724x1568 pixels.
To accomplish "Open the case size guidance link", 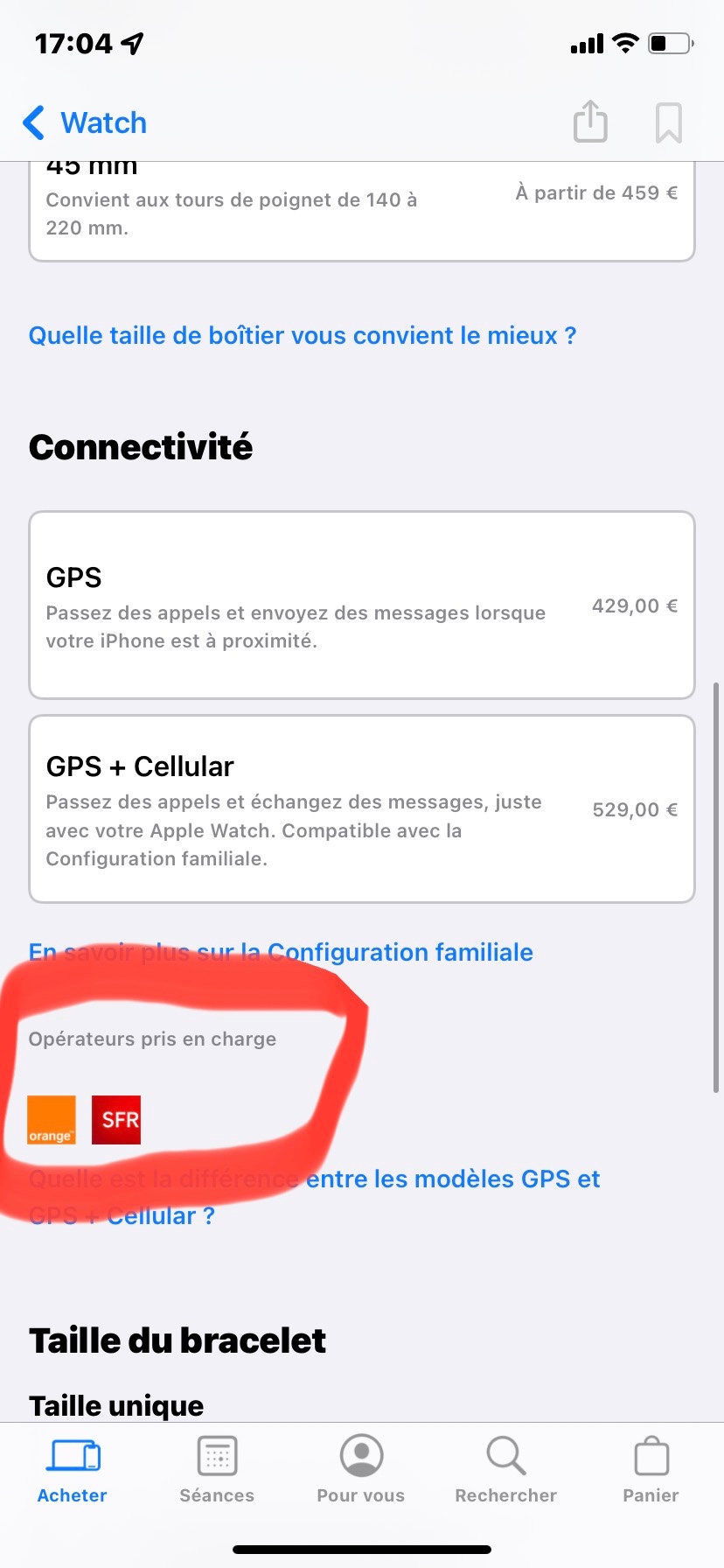I will pyautogui.click(x=302, y=335).
